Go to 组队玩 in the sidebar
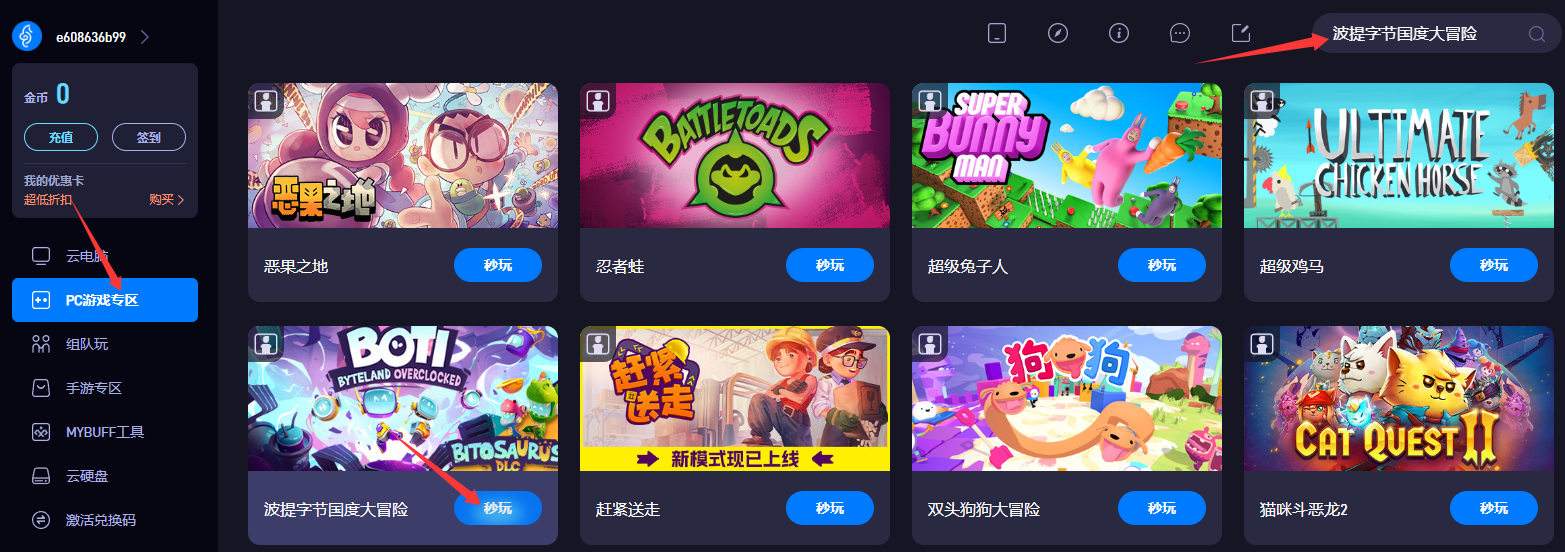 [x=86, y=344]
